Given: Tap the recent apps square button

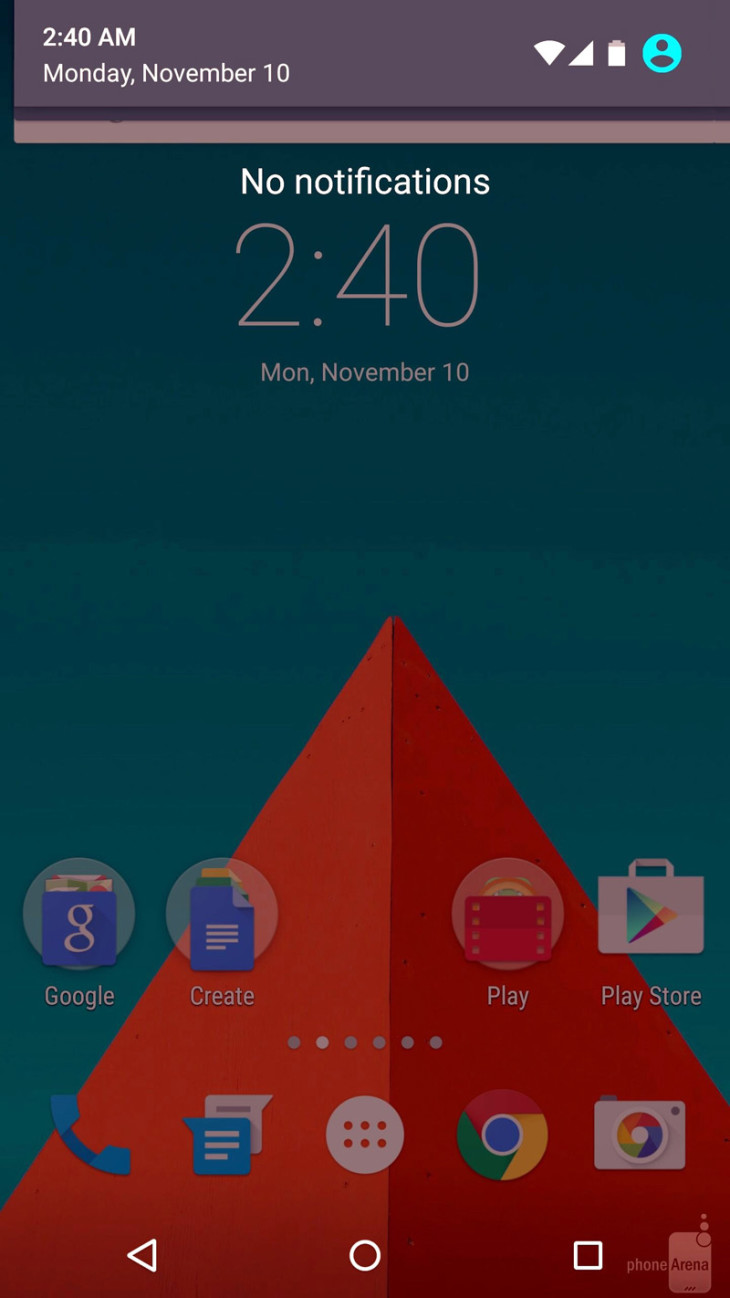Looking at the screenshot, I should coord(588,1255).
